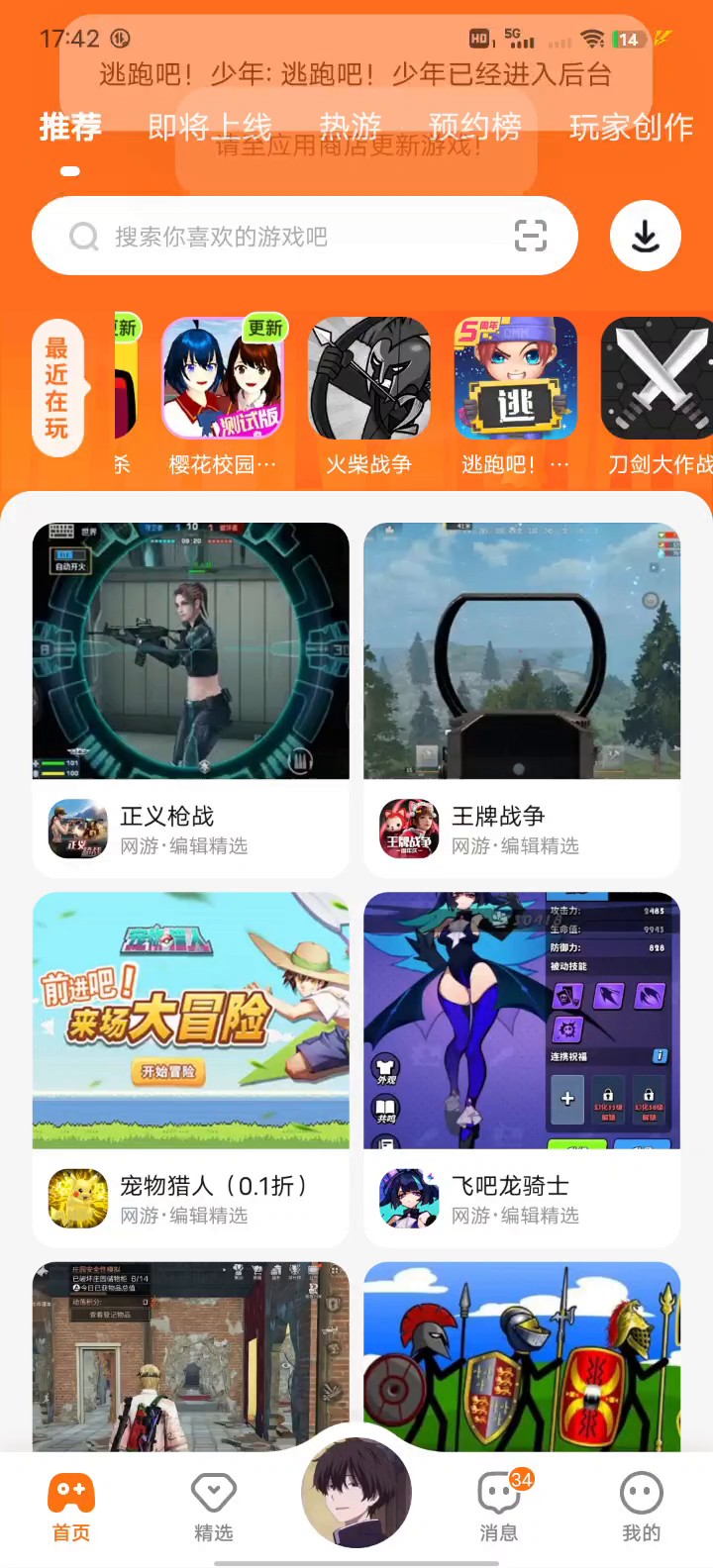Open the 消息 tab with 34 unread
The height and width of the screenshot is (1568, 713).
click(x=499, y=1507)
